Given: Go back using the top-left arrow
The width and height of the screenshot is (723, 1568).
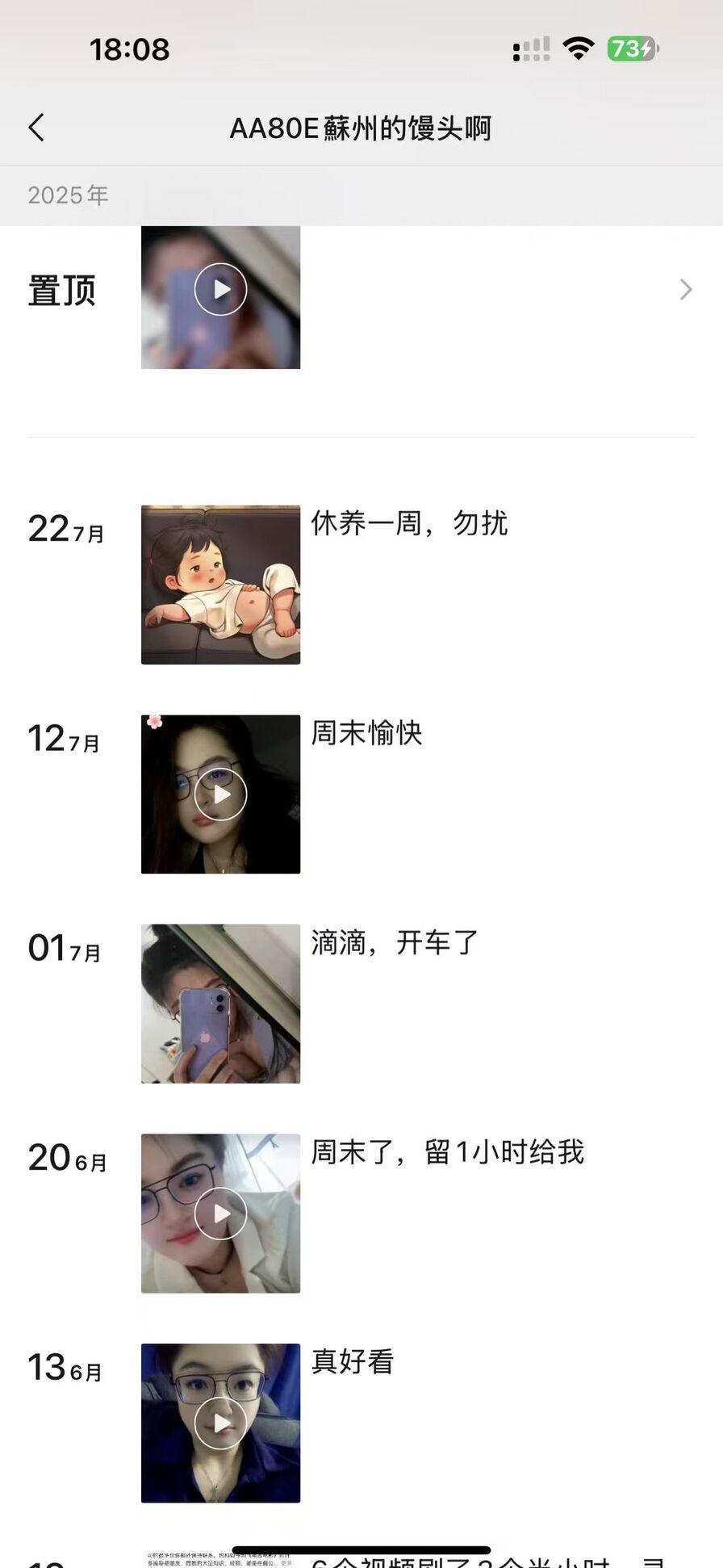Looking at the screenshot, I should 36,128.
